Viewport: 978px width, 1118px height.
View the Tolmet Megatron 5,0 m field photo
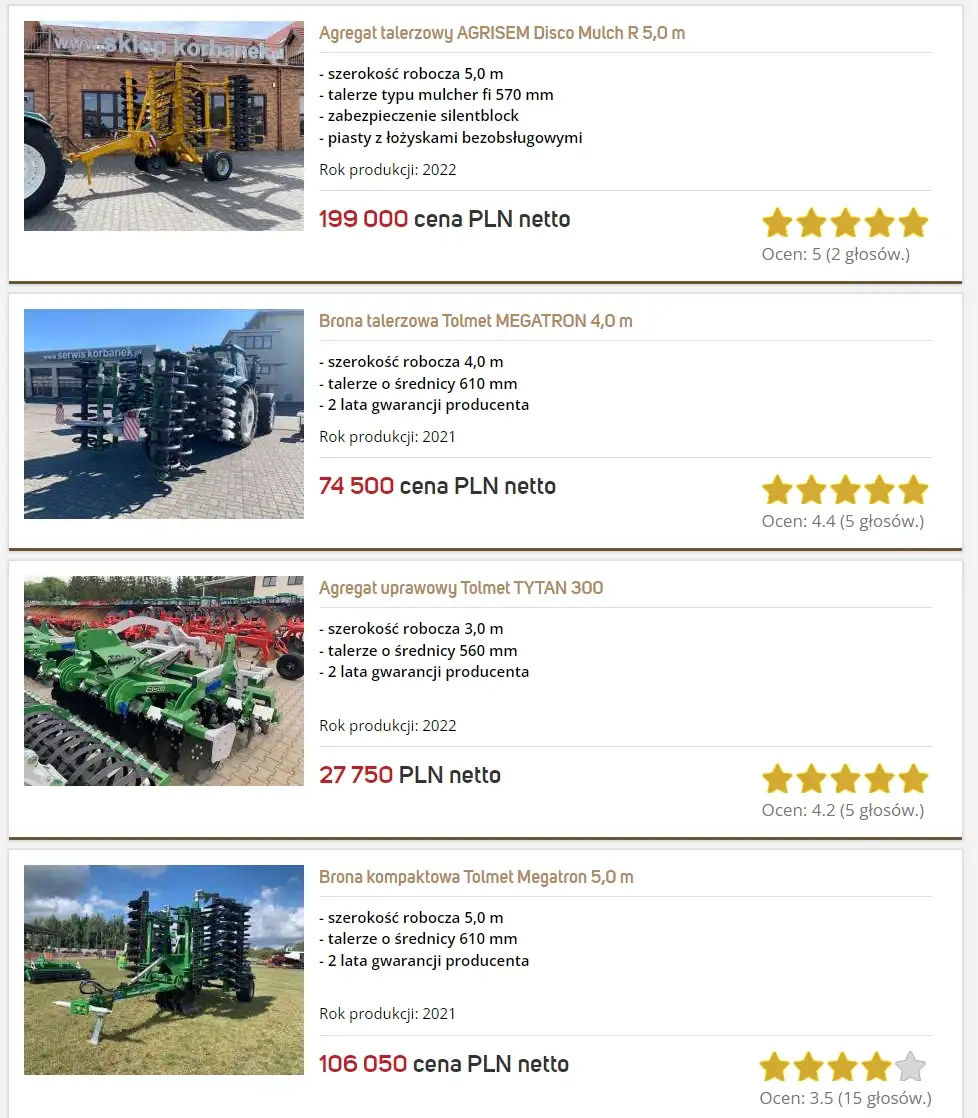pos(164,970)
